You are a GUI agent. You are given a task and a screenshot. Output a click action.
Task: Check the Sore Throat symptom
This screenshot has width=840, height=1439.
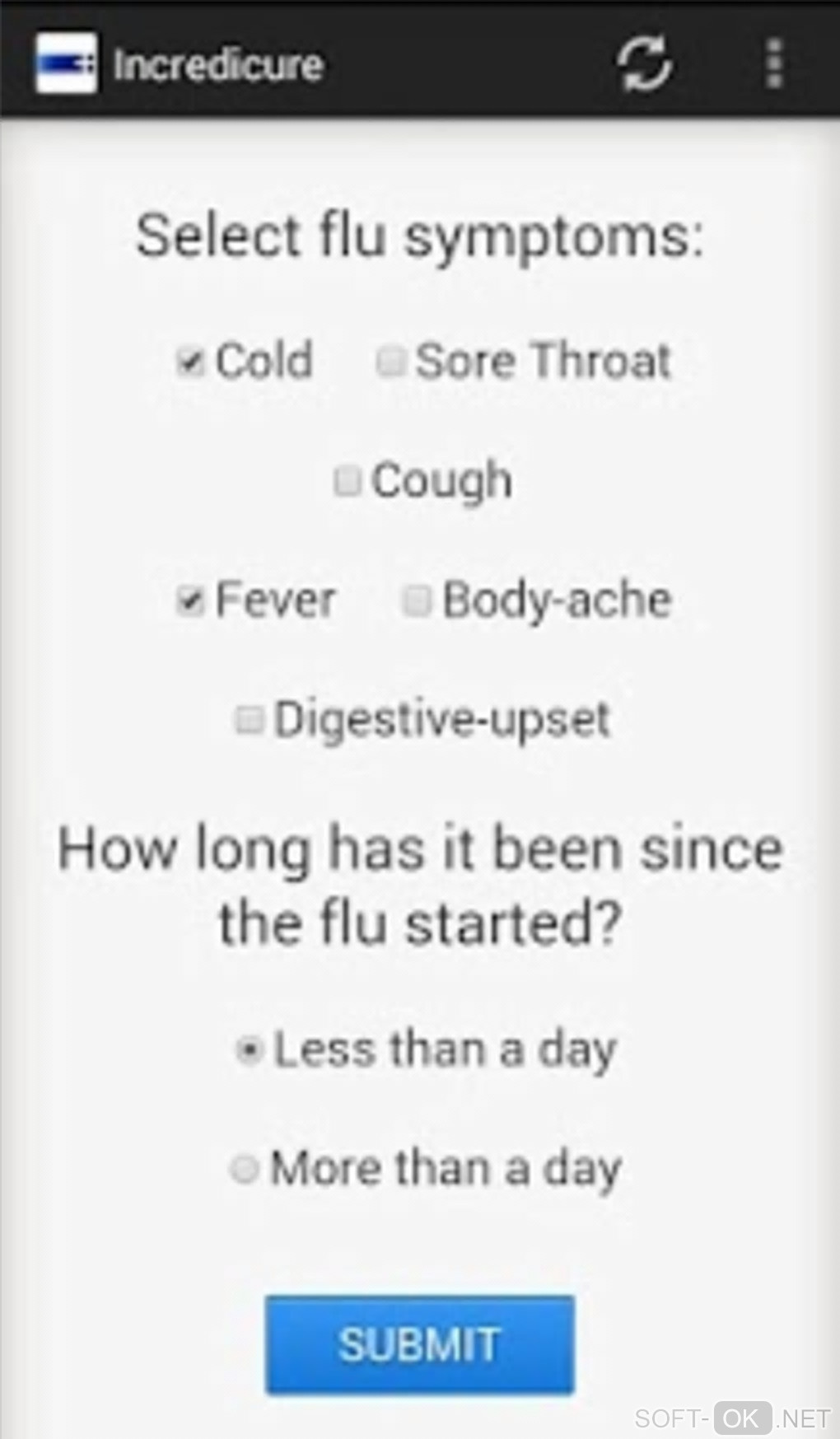(390, 361)
